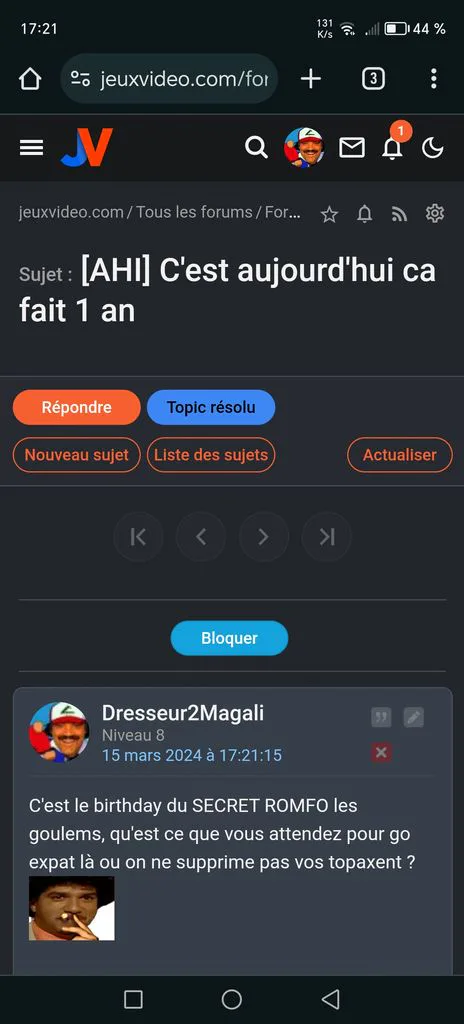Tap the Répondre button
Viewport: 464px width, 1024px height.
tap(76, 408)
